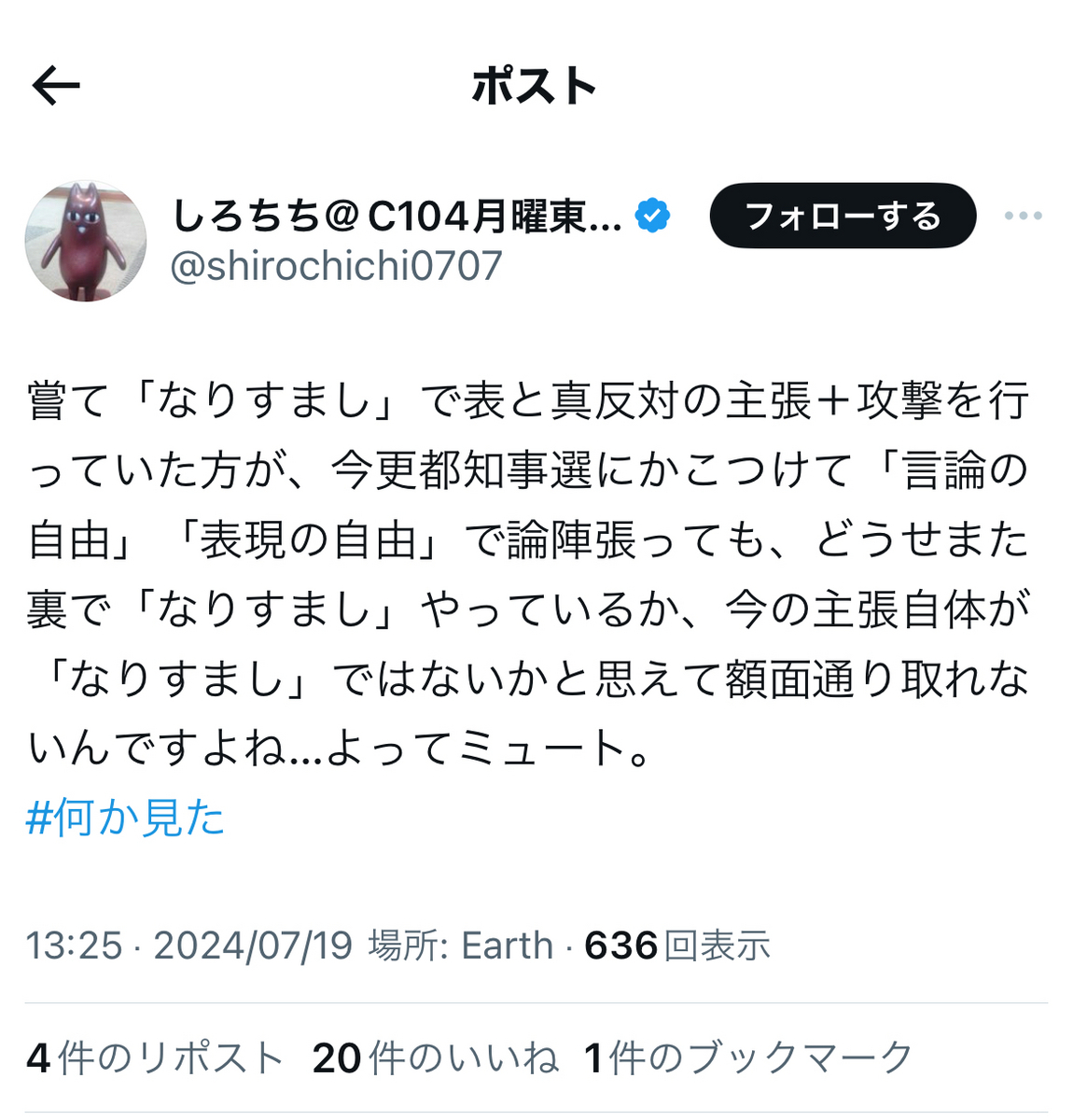This screenshot has height=1120, width=1073.
Task: Open the 場所: Earth location link
Action: (x=461, y=945)
